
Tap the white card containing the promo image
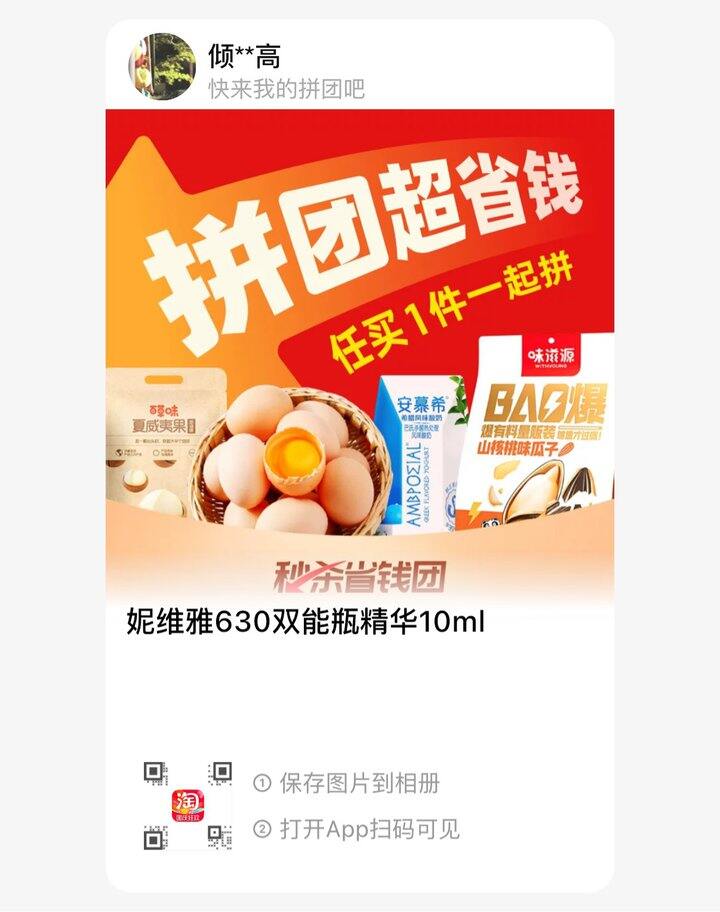(360, 700)
